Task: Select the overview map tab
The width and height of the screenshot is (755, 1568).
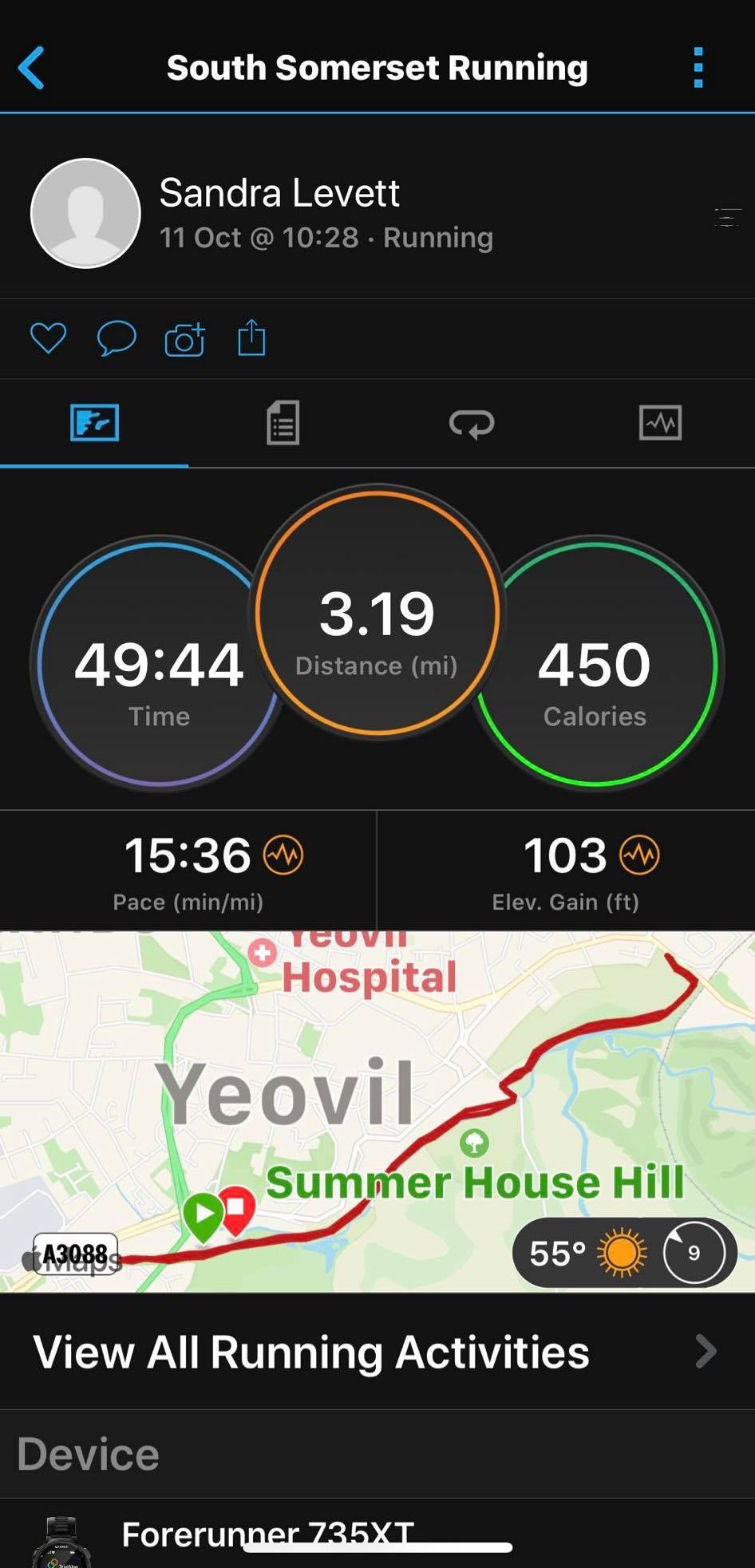Action: (94, 423)
